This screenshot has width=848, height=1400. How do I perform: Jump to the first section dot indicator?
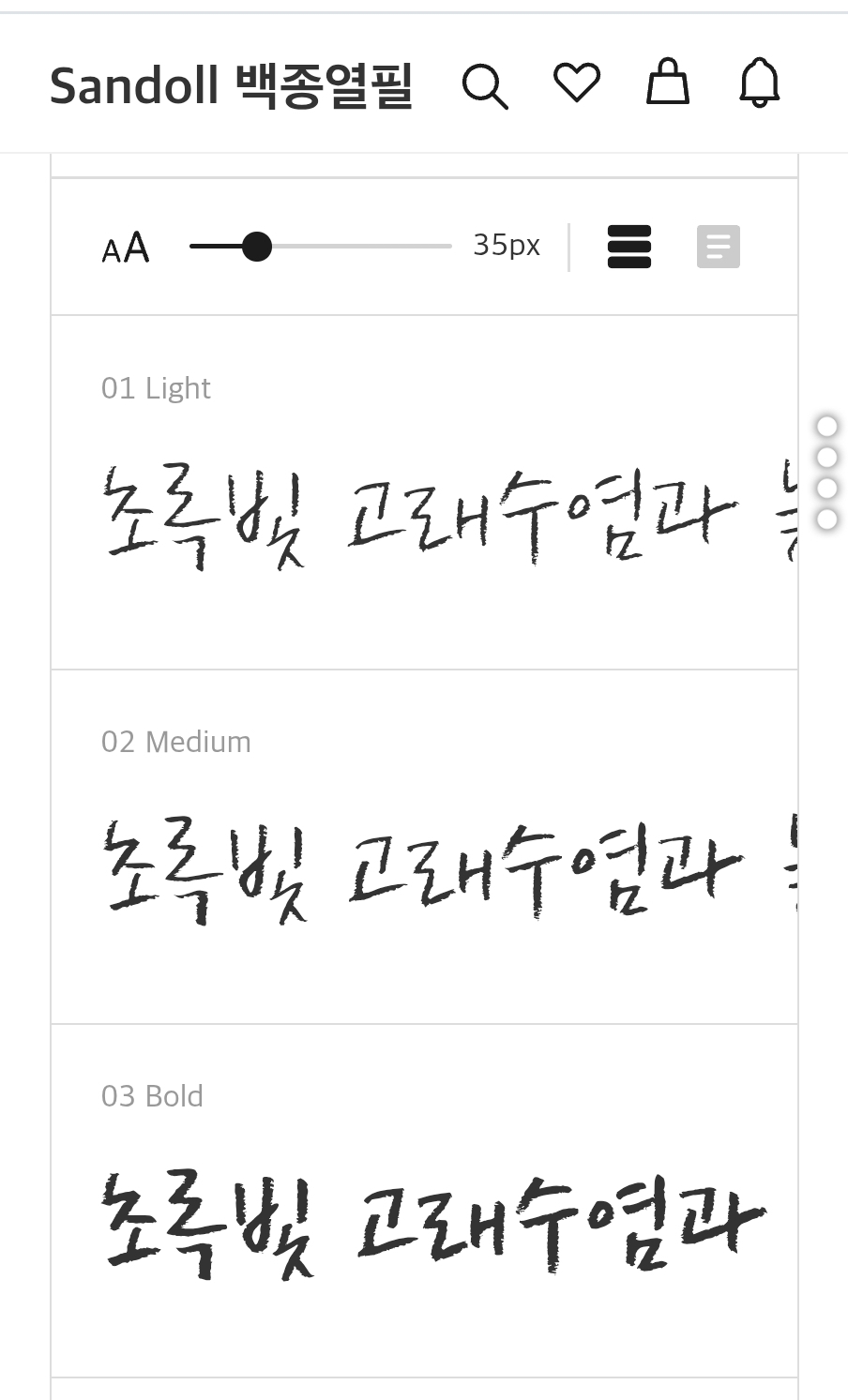pyautogui.click(x=826, y=427)
